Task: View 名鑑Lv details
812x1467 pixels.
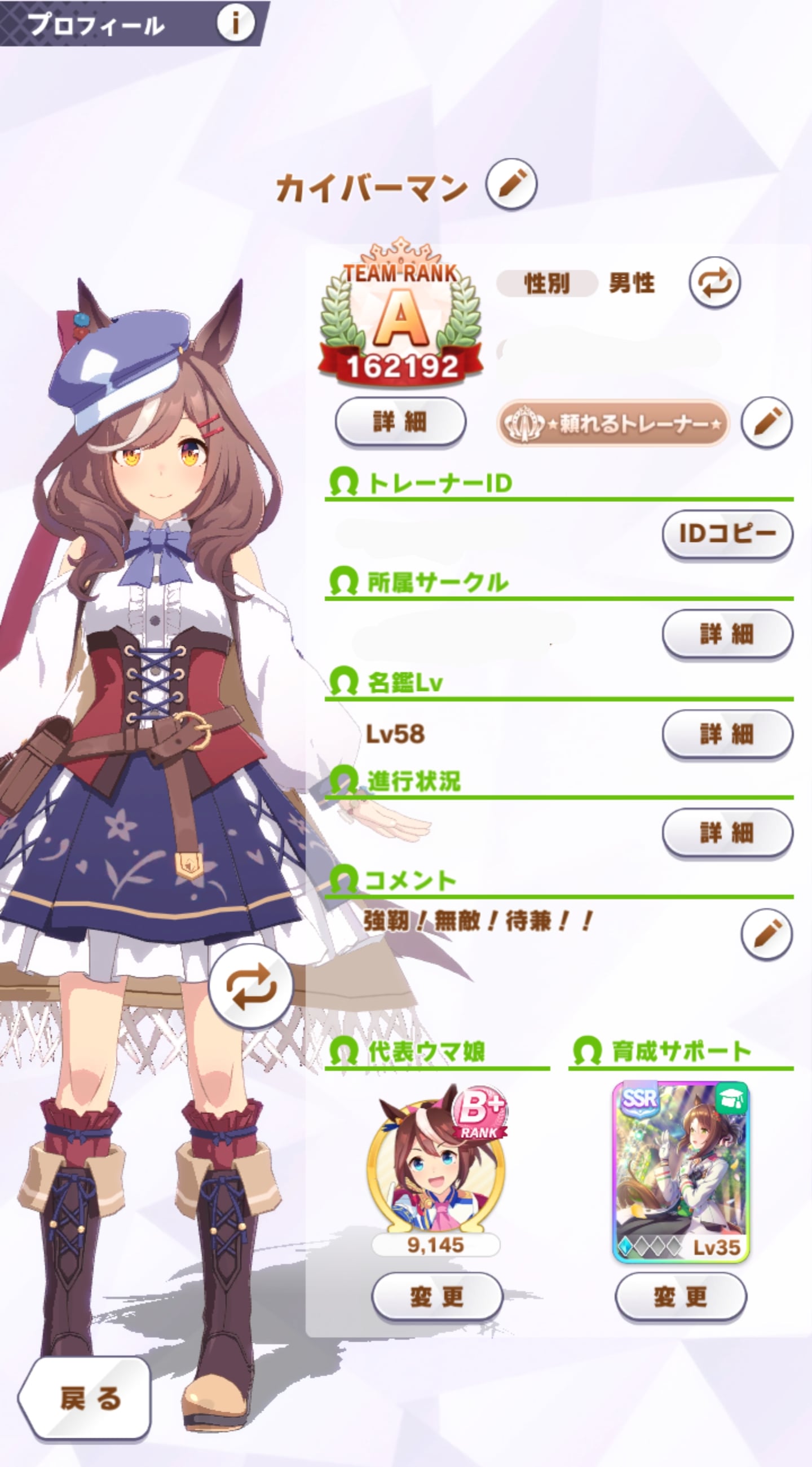Action: tap(727, 733)
